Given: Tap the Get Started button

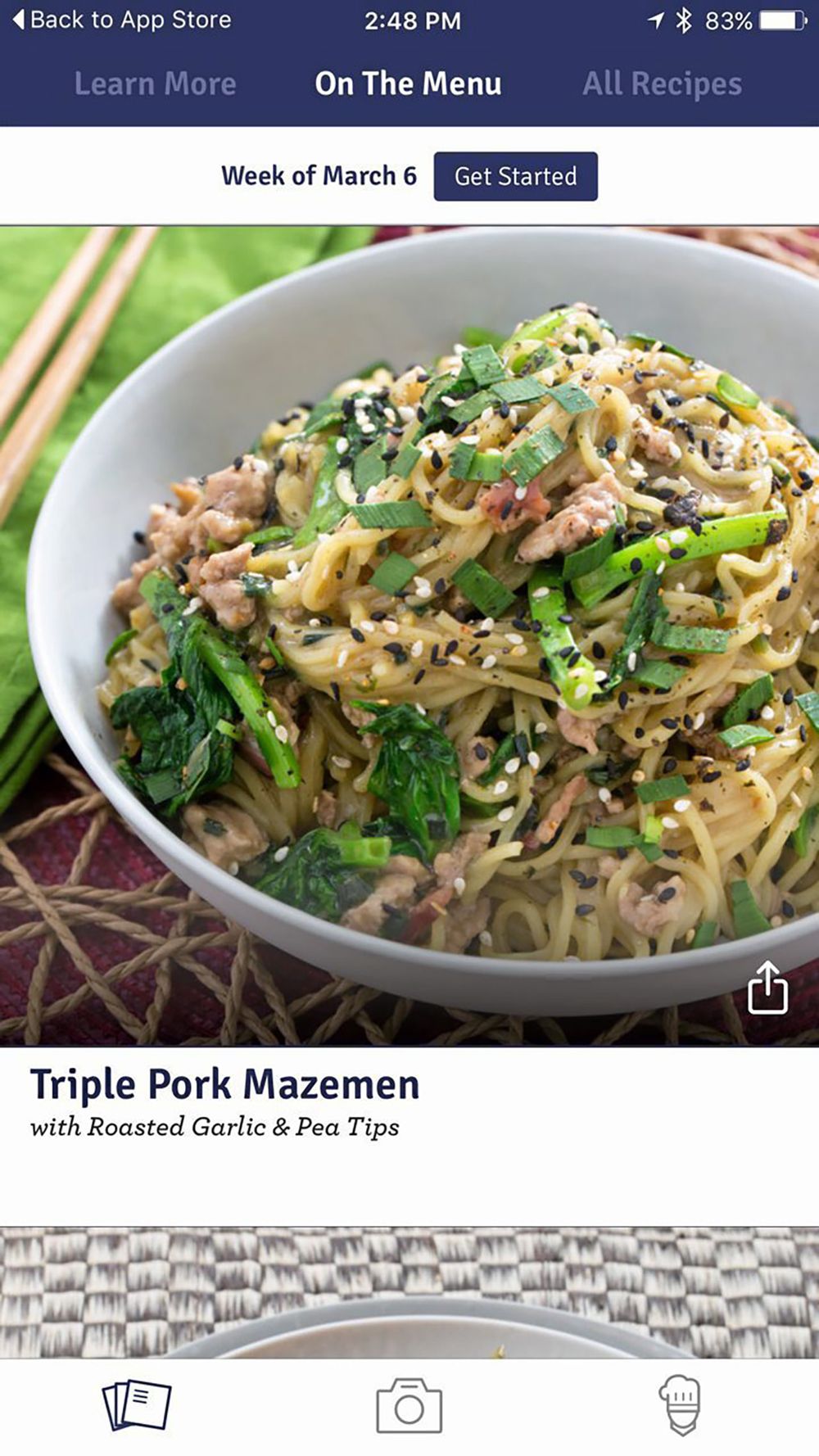Looking at the screenshot, I should 515,176.
